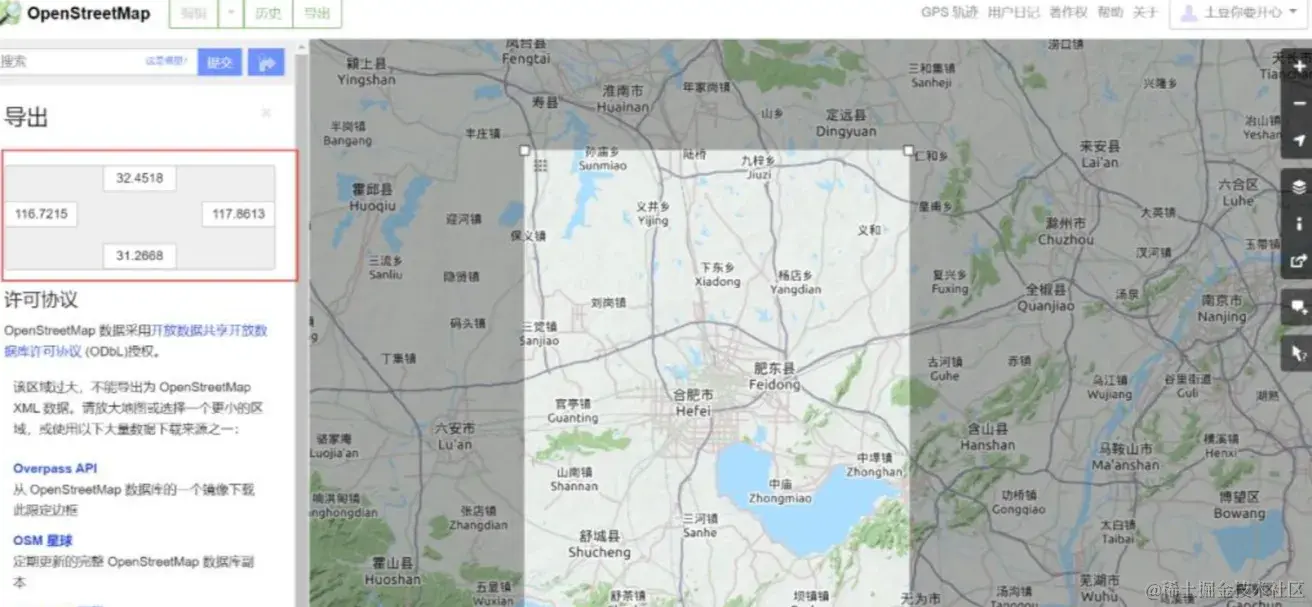Open directions with the arrow icon
Image resolution: width=1312 pixels, height=607 pixels.
(267, 62)
